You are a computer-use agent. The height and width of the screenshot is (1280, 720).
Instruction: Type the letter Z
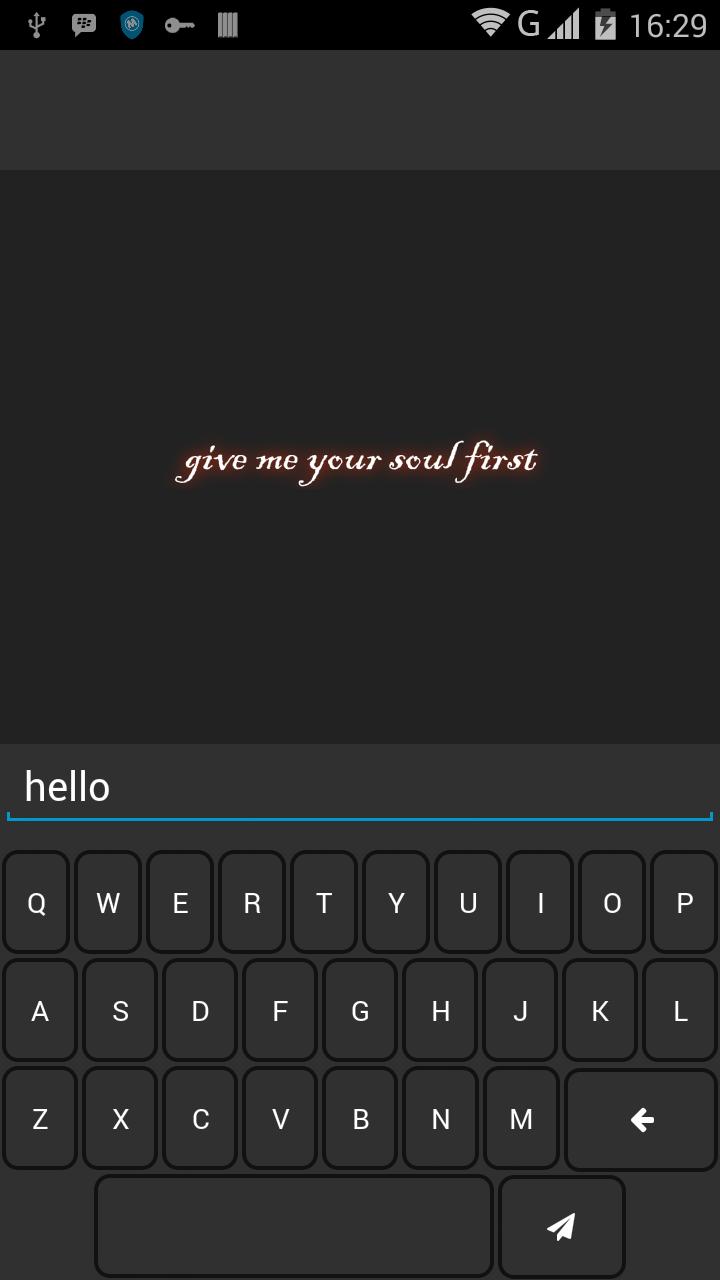[40, 1119]
